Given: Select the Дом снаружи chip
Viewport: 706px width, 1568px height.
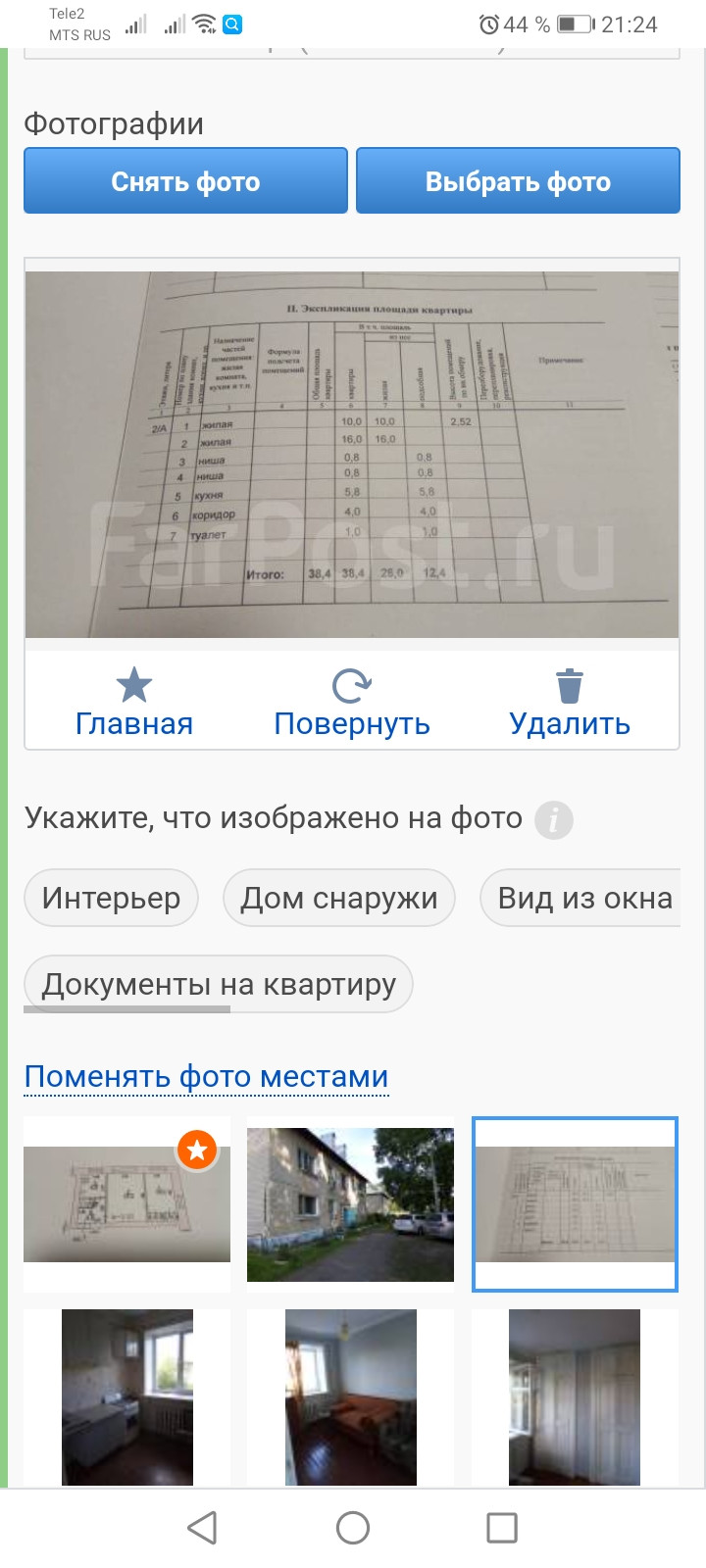Looking at the screenshot, I should tap(339, 898).
